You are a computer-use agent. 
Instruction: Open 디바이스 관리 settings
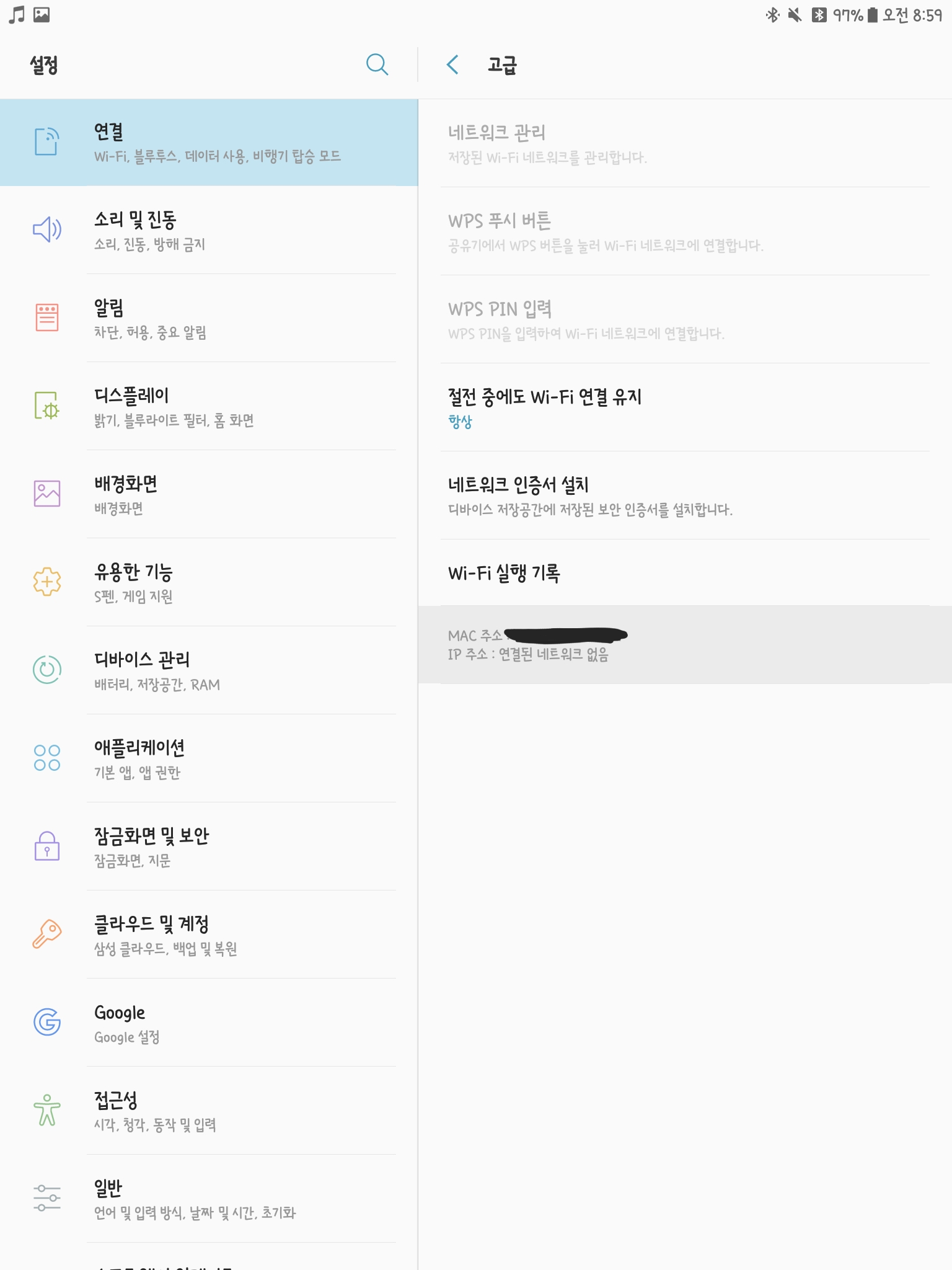point(209,670)
